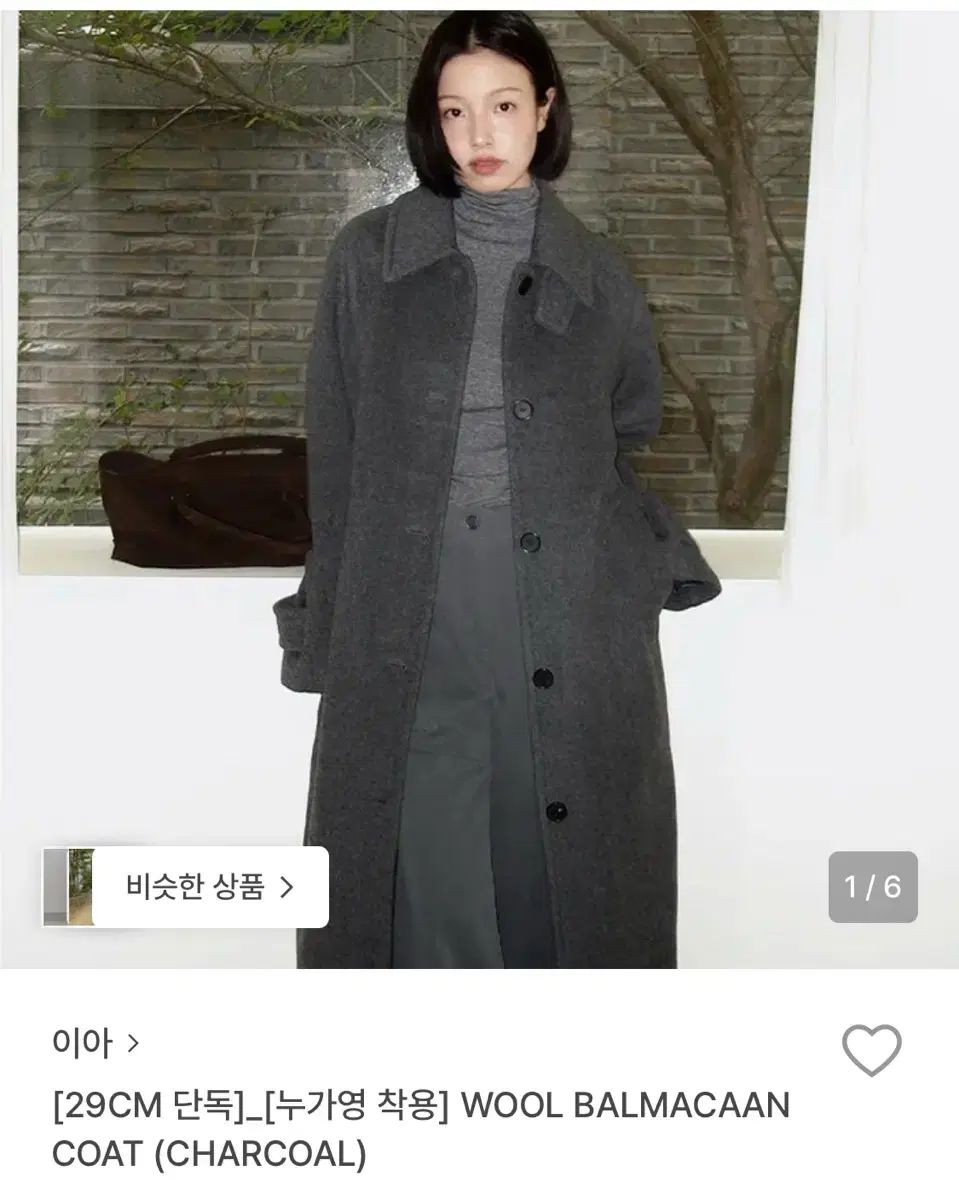
Task: Open the 이아 brand page link
Action: click(x=95, y=1044)
